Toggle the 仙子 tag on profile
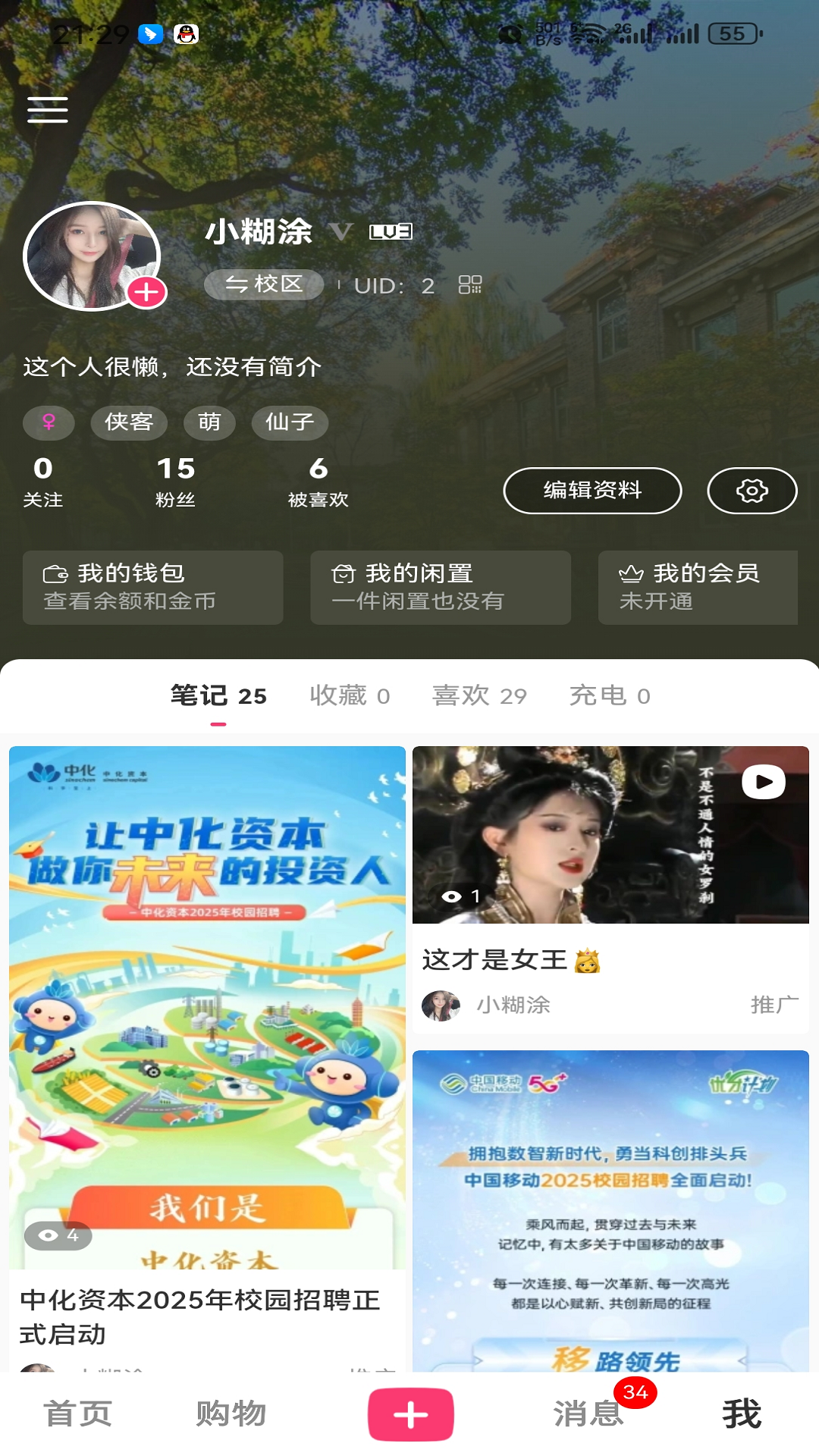The image size is (819, 1456). [289, 423]
